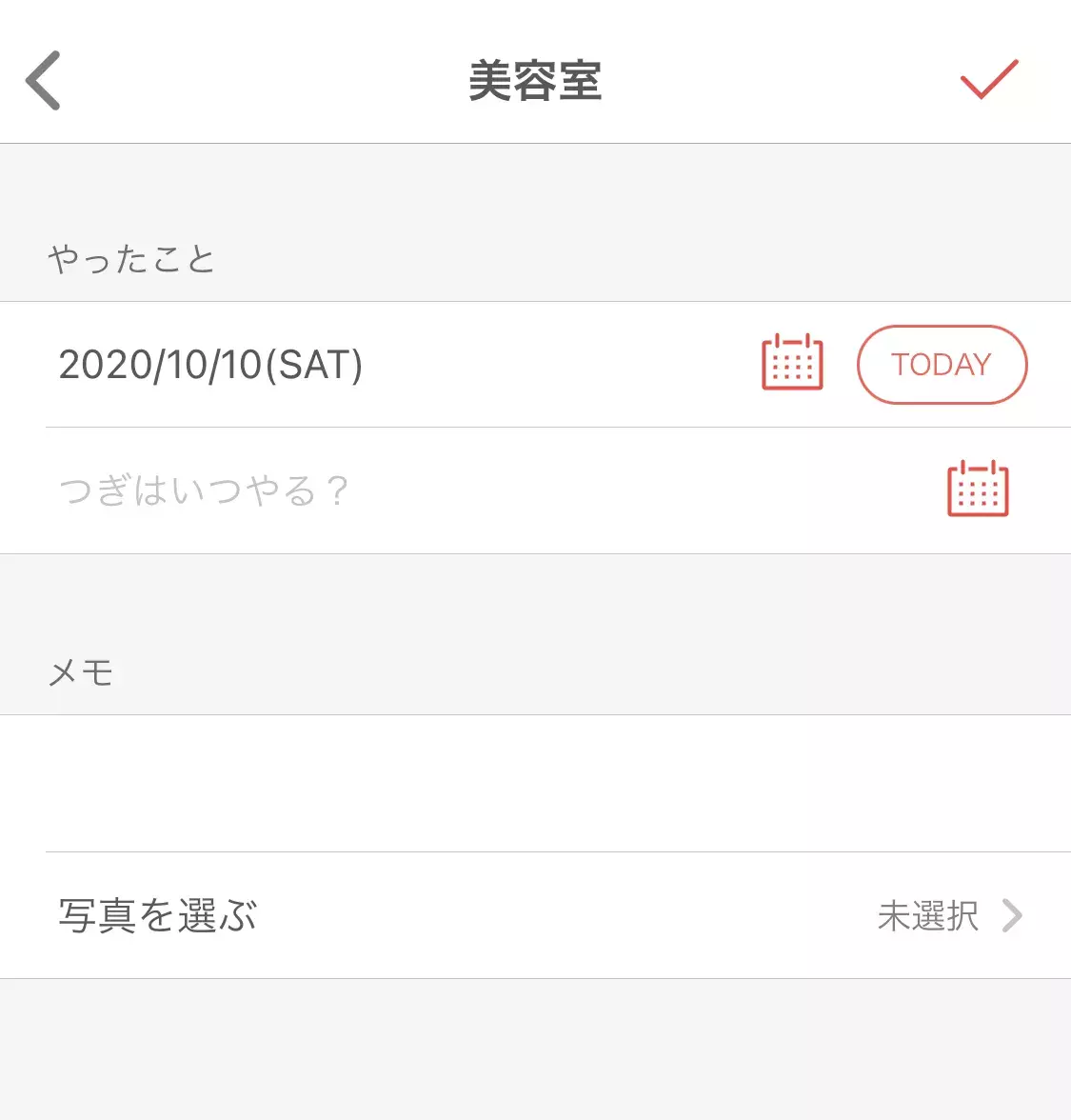Image resolution: width=1071 pixels, height=1120 pixels.
Task: Open the calendar for つぎはいつやる？
Action: [x=978, y=490]
